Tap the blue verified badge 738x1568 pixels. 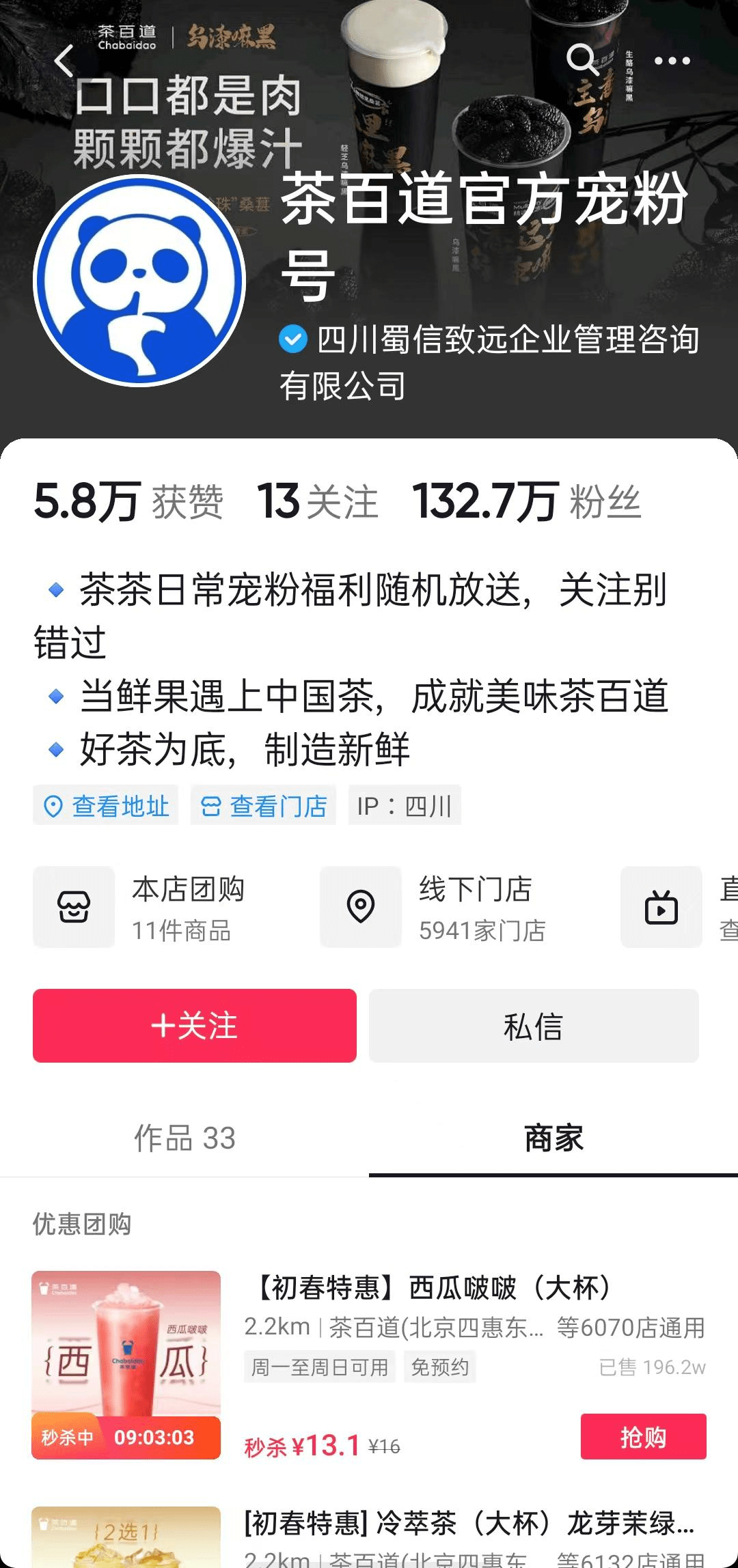(293, 340)
